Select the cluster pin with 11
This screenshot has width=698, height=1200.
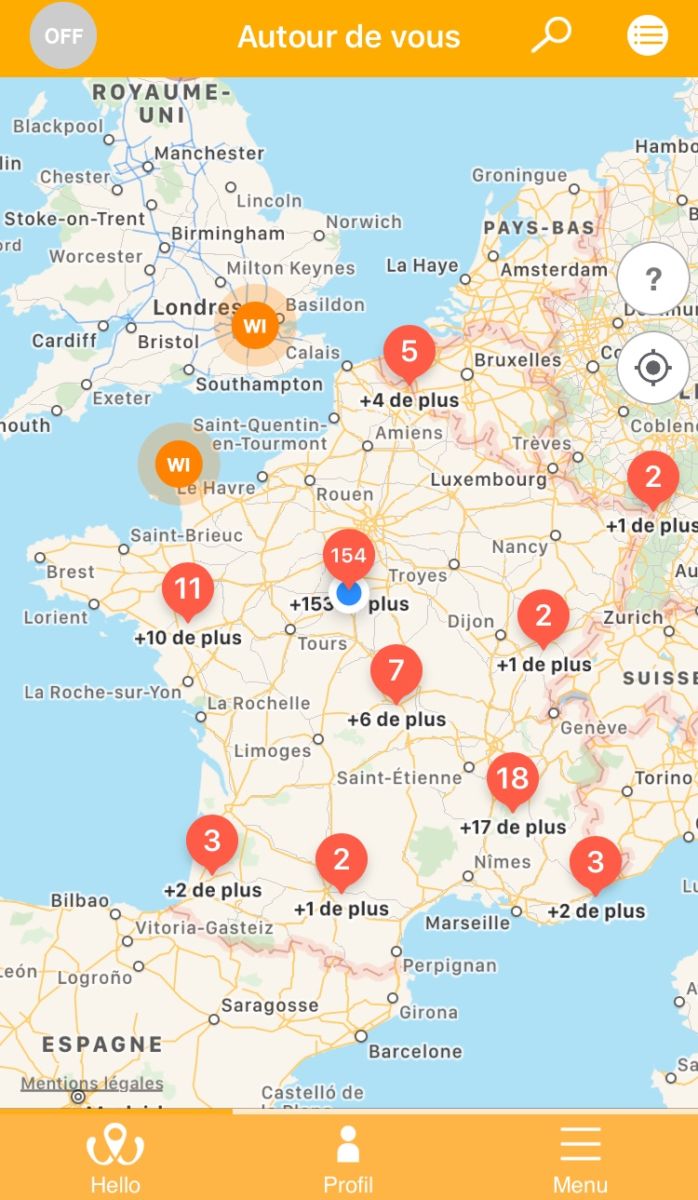pyautogui.click(x=188, y=590)
